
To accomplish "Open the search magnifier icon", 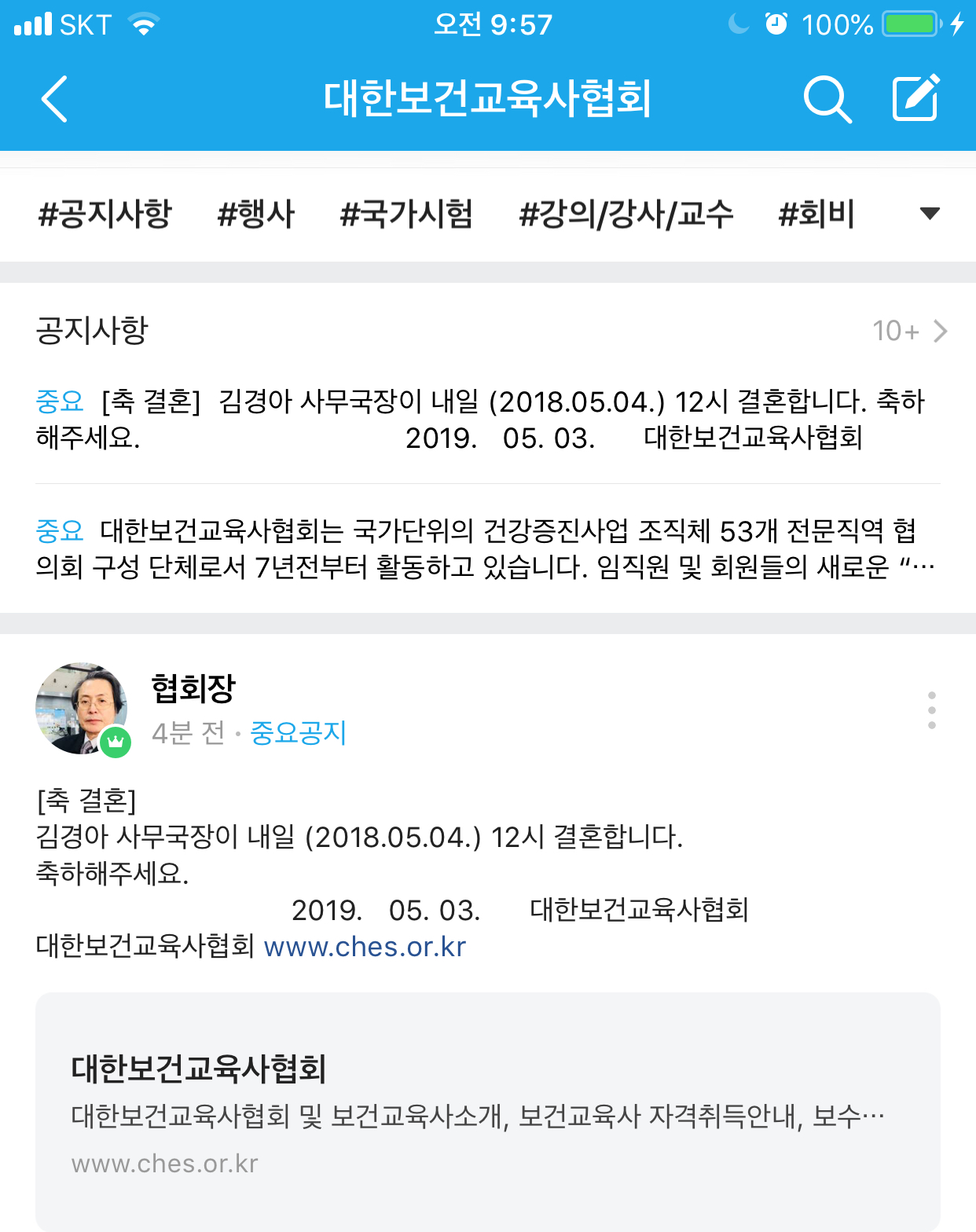I will [x=827, y=99].
